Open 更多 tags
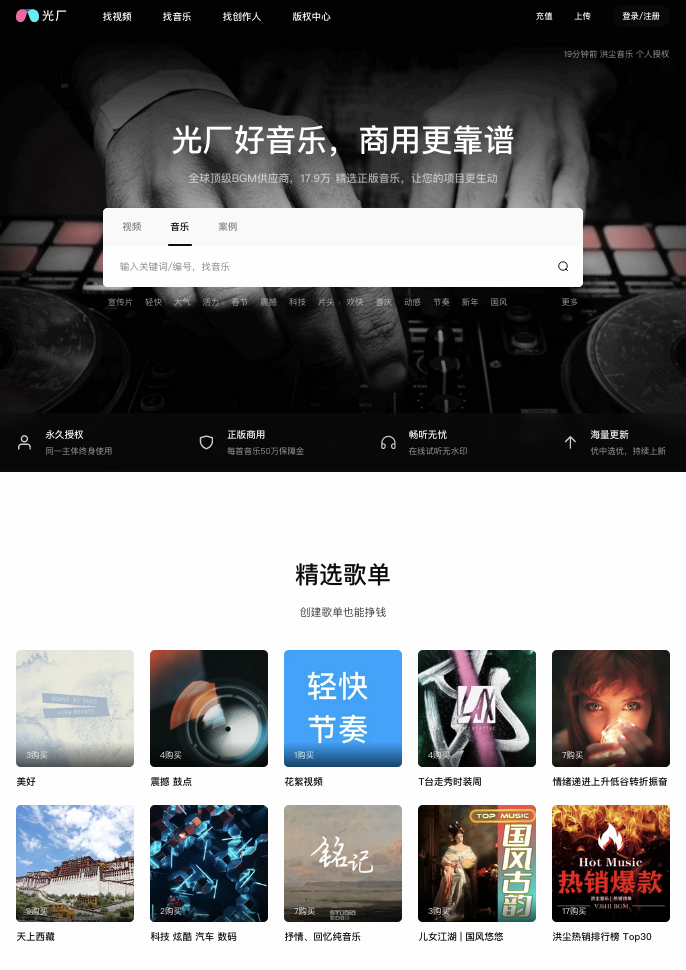 pyautogui.click(x=570, y=302)
